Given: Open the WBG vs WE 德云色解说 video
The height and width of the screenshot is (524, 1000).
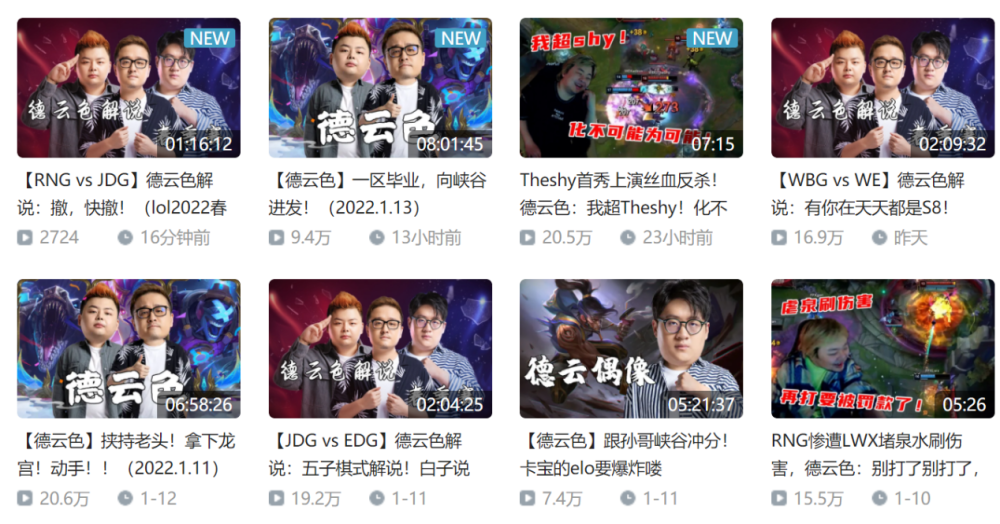Looking at the screenshot, I should point(882,88).
